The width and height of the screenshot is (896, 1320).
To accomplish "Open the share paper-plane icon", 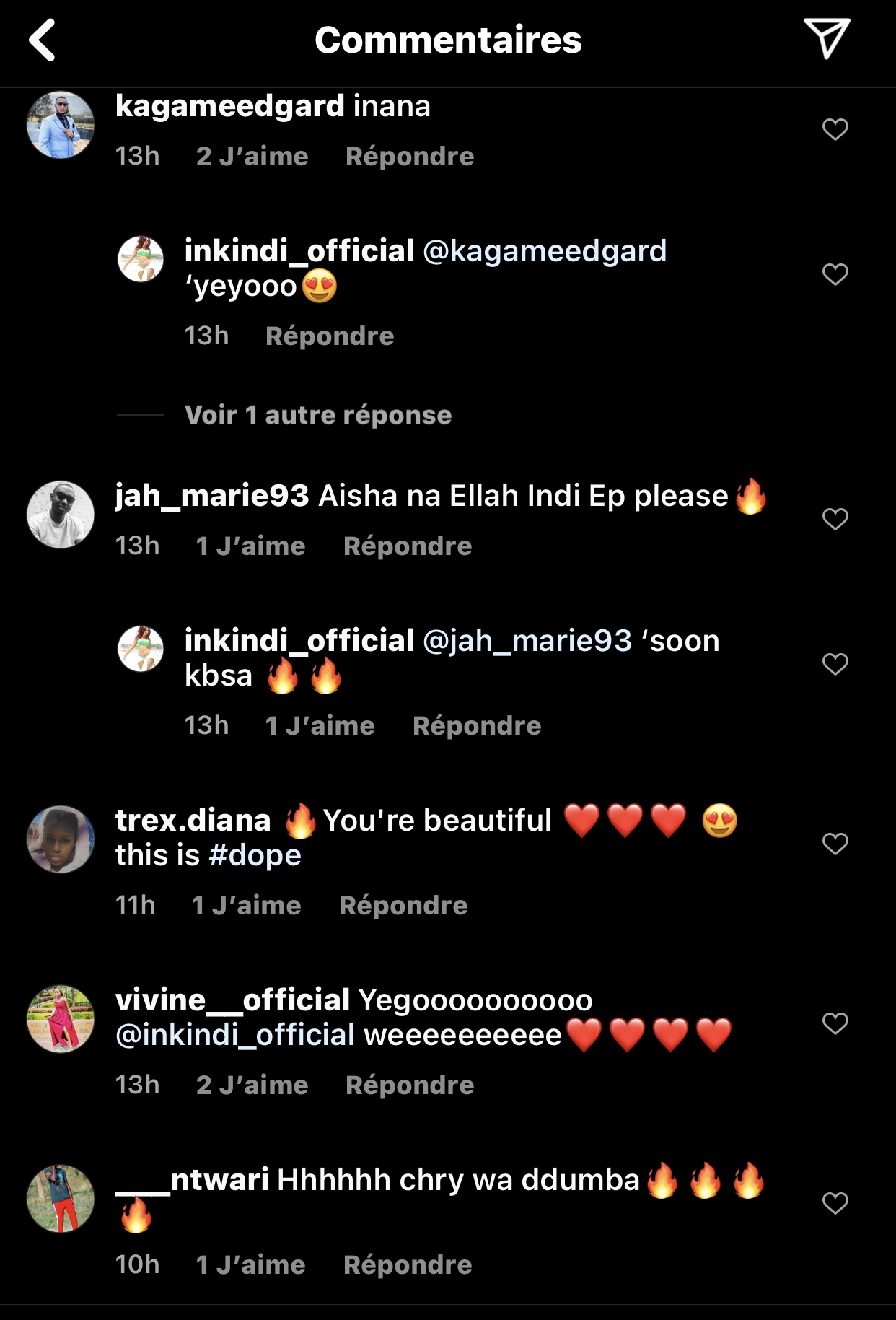I will point(826,38).
